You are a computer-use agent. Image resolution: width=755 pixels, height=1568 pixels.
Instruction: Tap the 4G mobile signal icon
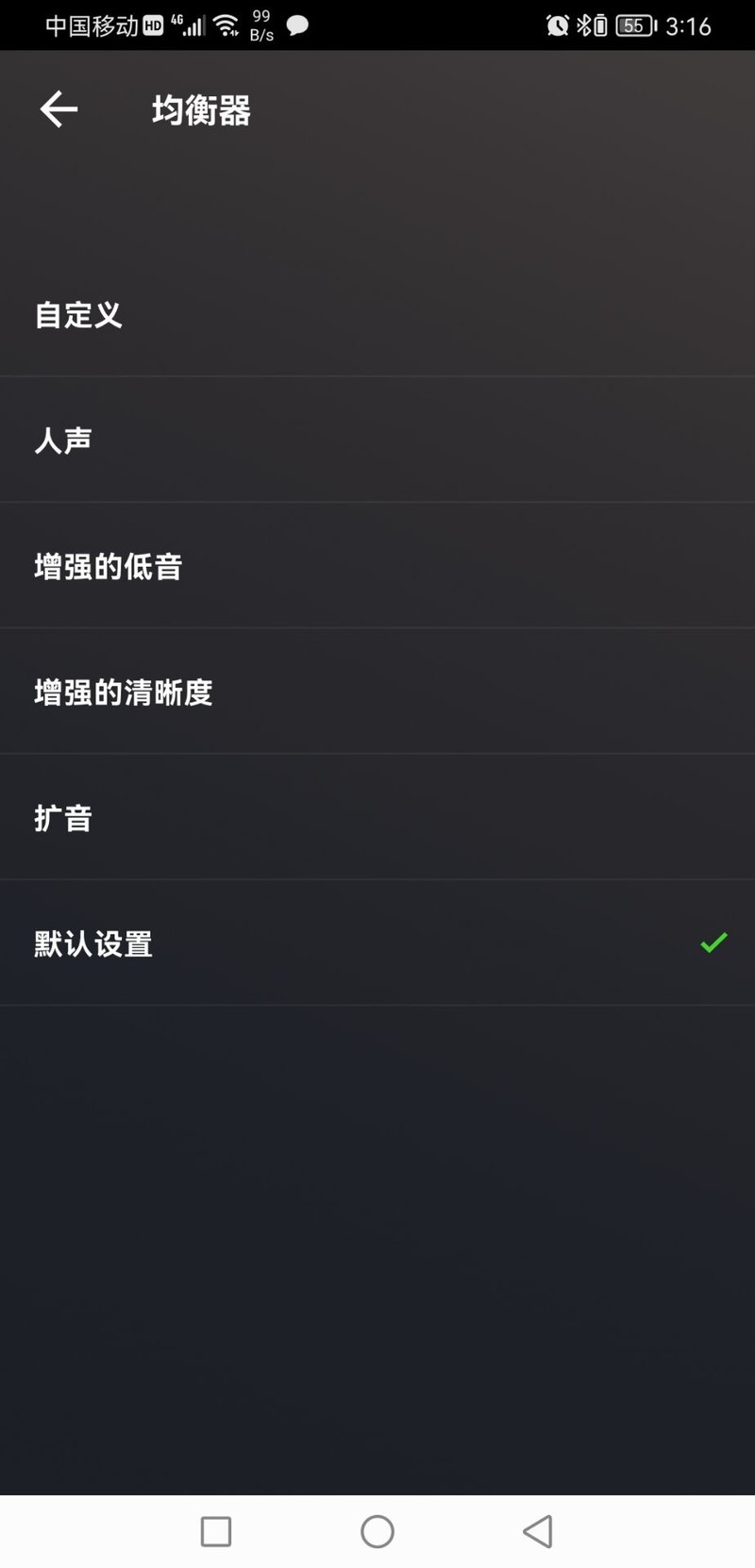point(187,24)
